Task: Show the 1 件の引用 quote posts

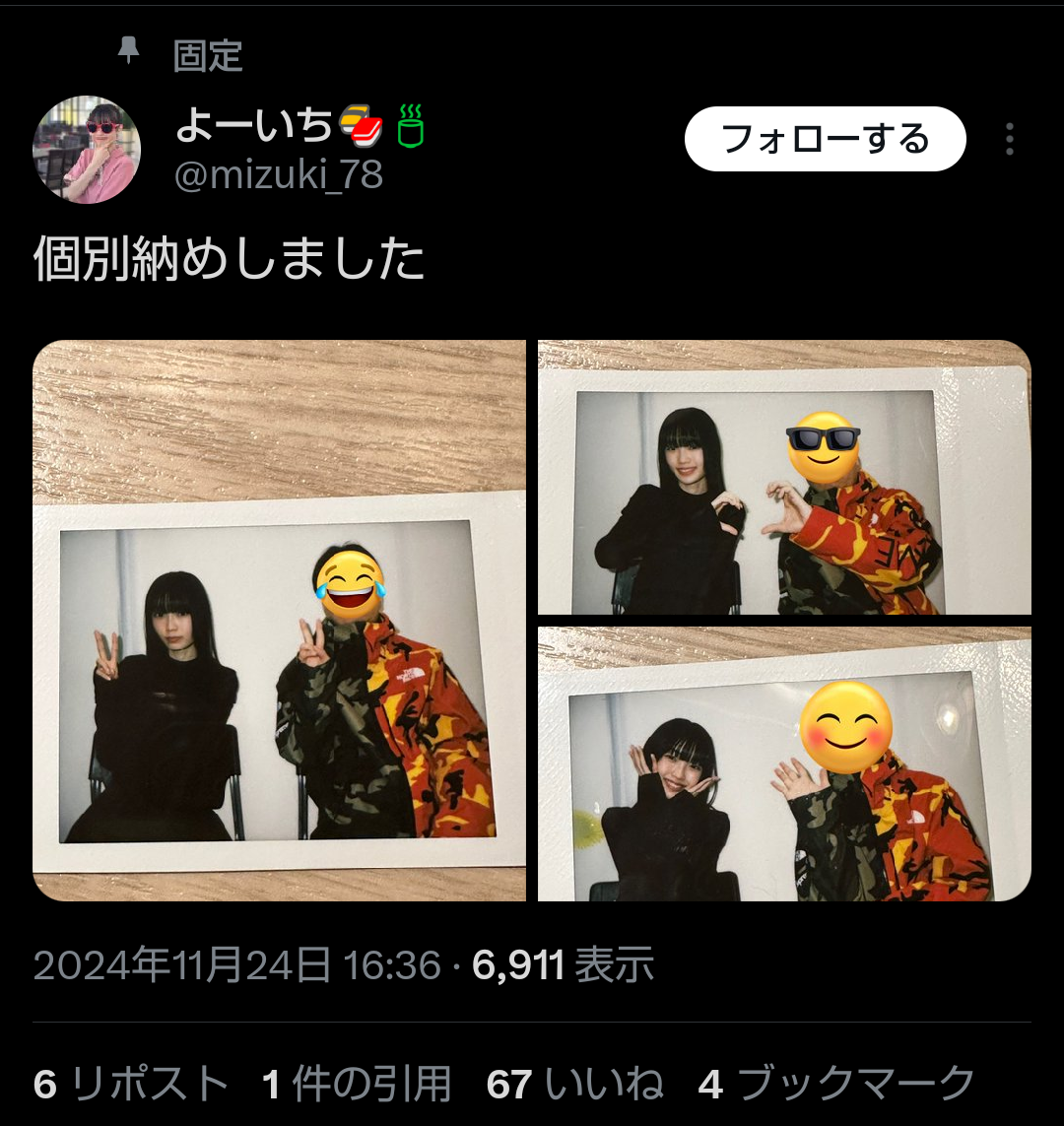Action: tap(356, 1084)
